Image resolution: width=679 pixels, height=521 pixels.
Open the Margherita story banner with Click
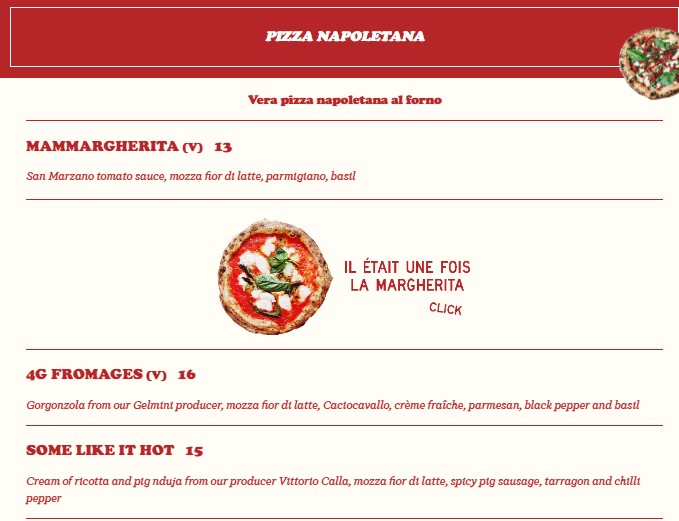445,309
